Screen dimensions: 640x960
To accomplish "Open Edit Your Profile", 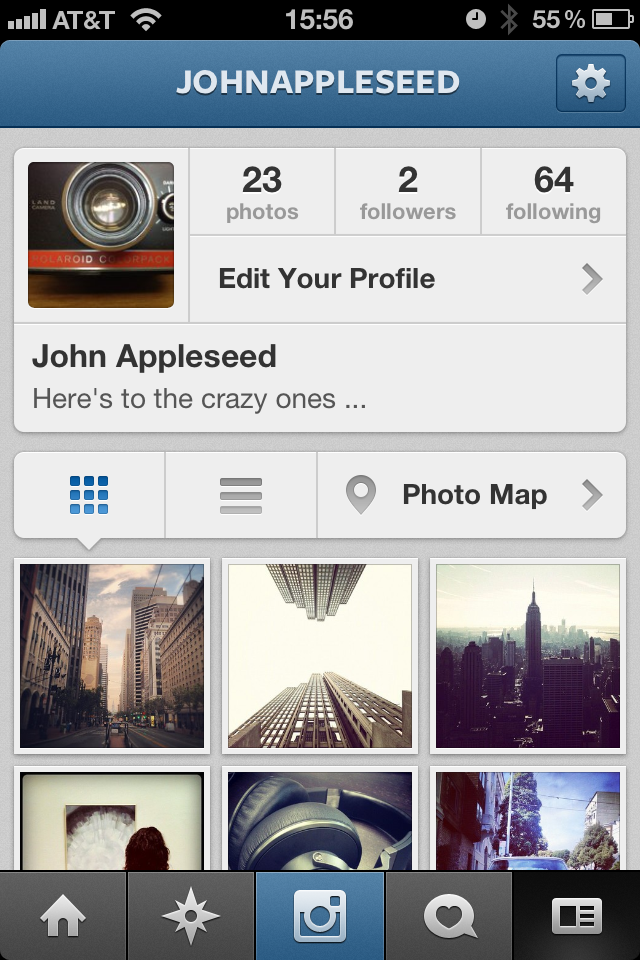I will pyautogui.click(x=408, y=279).
